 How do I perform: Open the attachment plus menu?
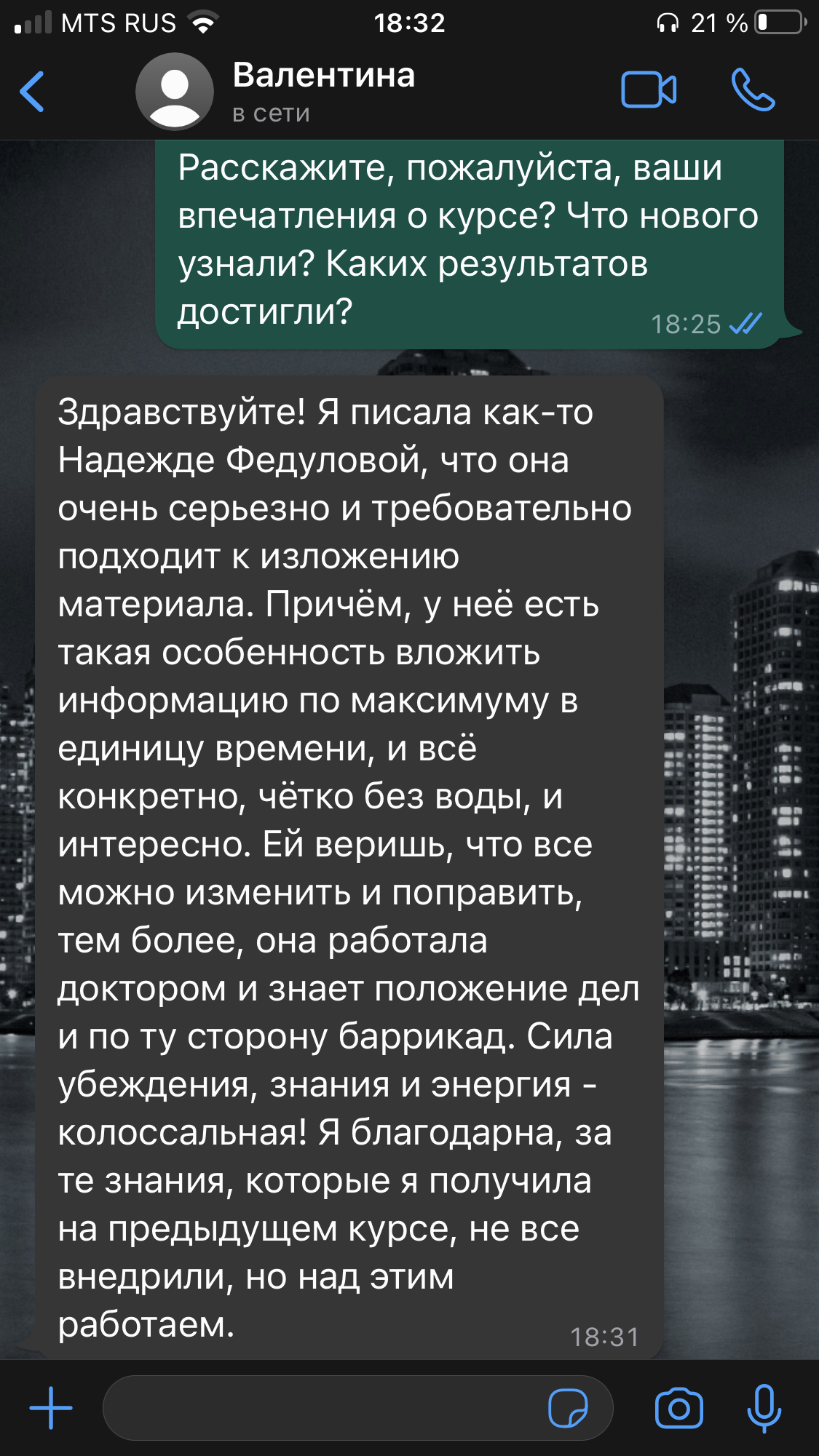tap(51, 1408)
